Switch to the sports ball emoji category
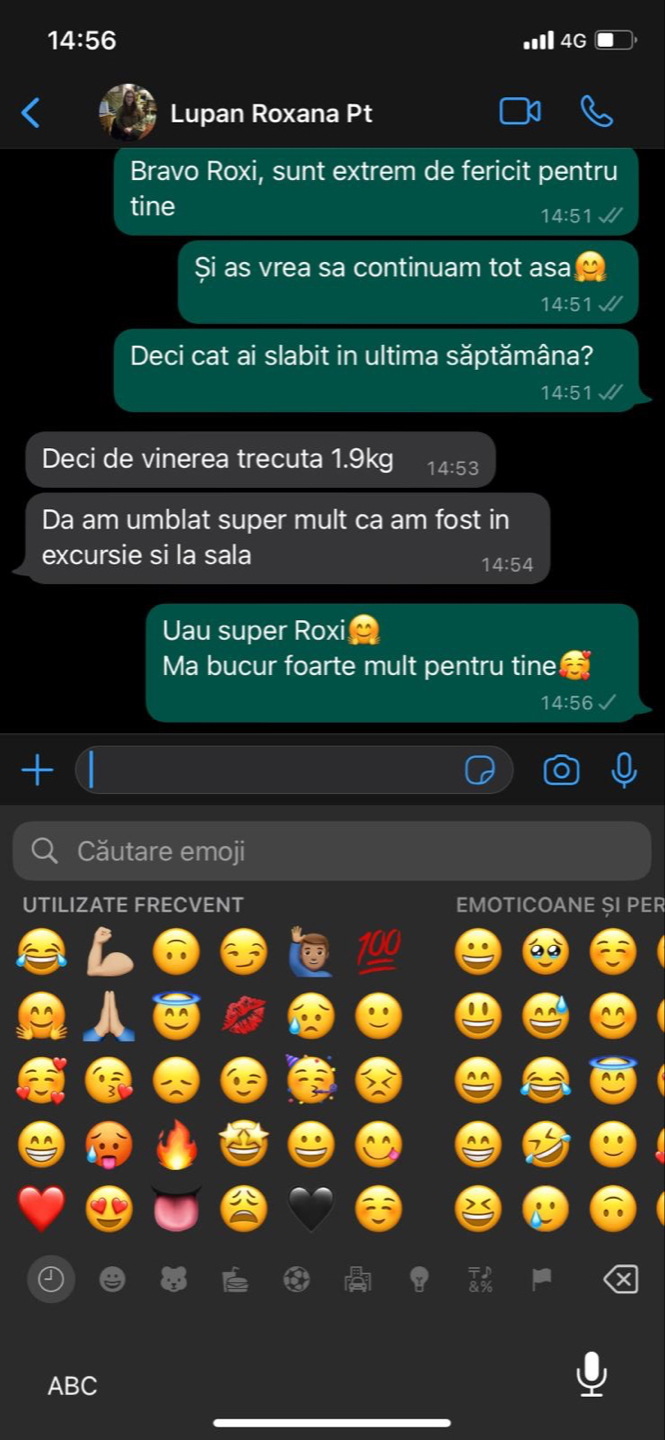The height and width of the screenshot is (1440, 665). click(297, 1279)
